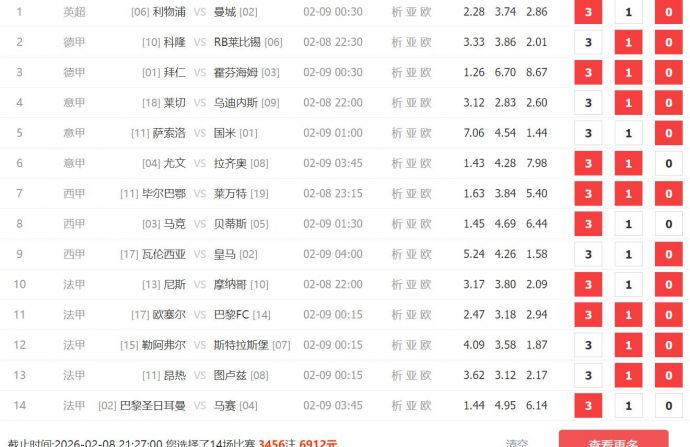Viewport: 690px width, 447px height.
Task: Tap the red 查看更多 button
Action: pos(613,440)
